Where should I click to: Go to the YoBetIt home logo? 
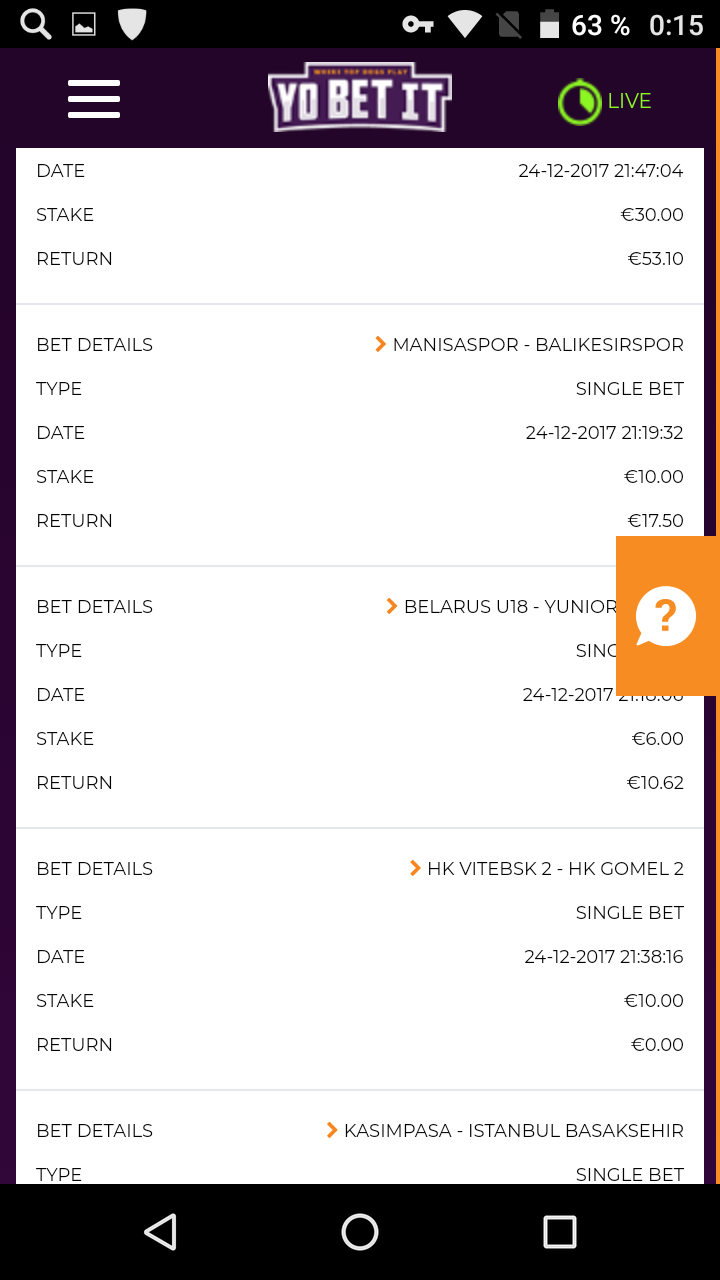point(359,98)
